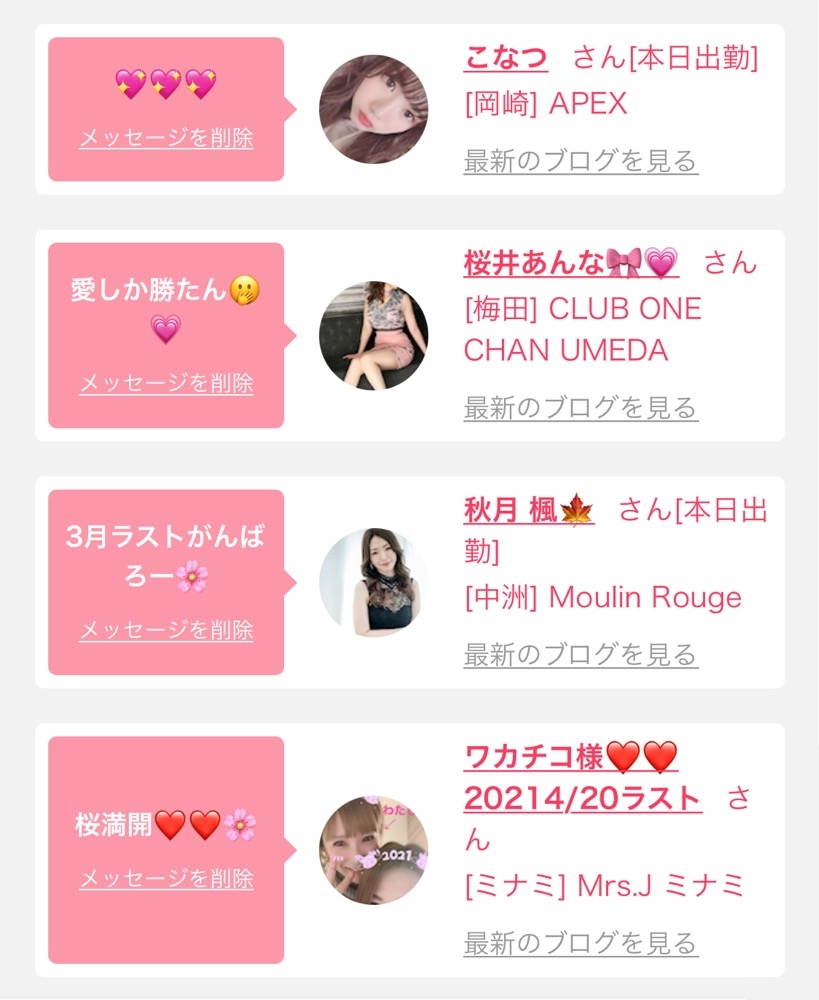819x1000 pixels.
Task: Open 秋月 楓's profile name link
Action: click(529, 510)
